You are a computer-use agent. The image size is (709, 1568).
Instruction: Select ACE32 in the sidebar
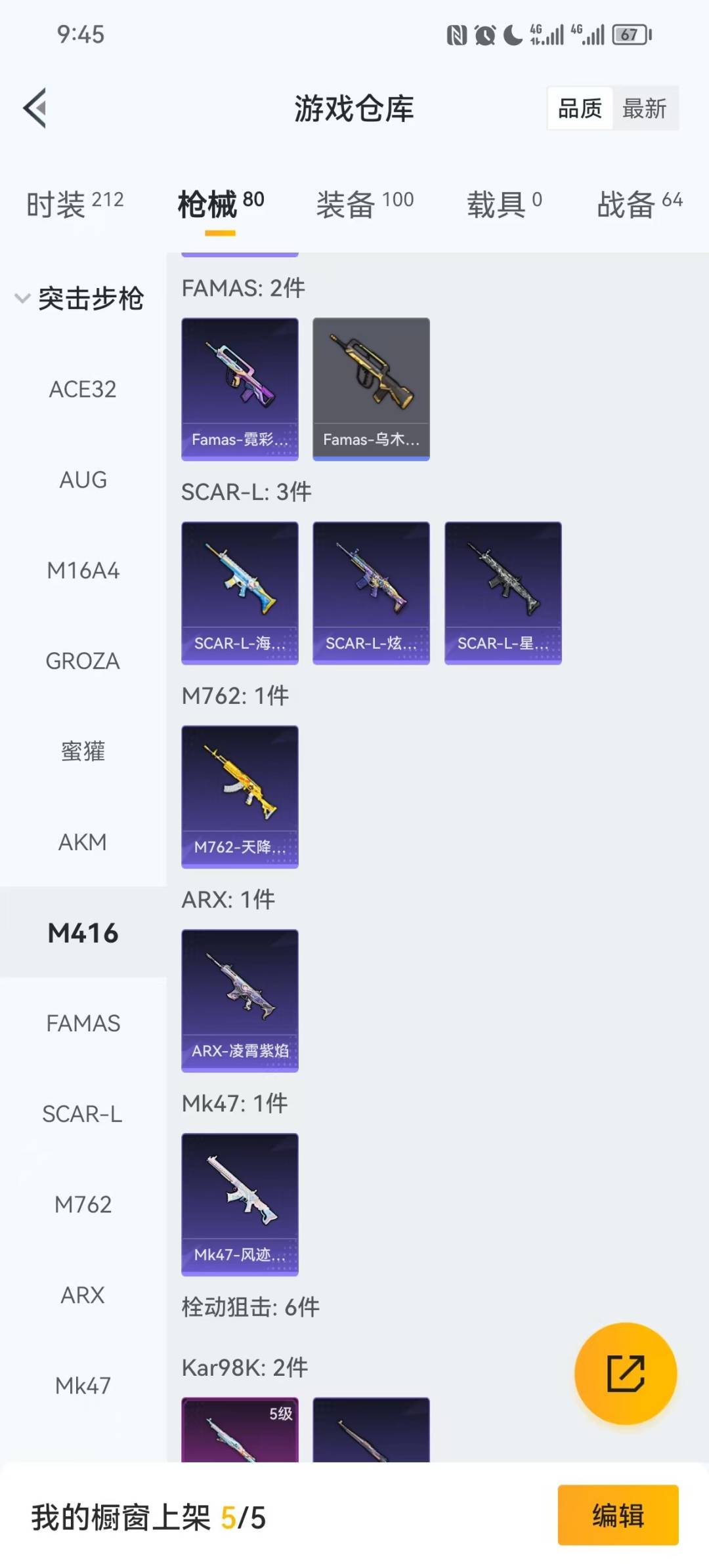83,390
